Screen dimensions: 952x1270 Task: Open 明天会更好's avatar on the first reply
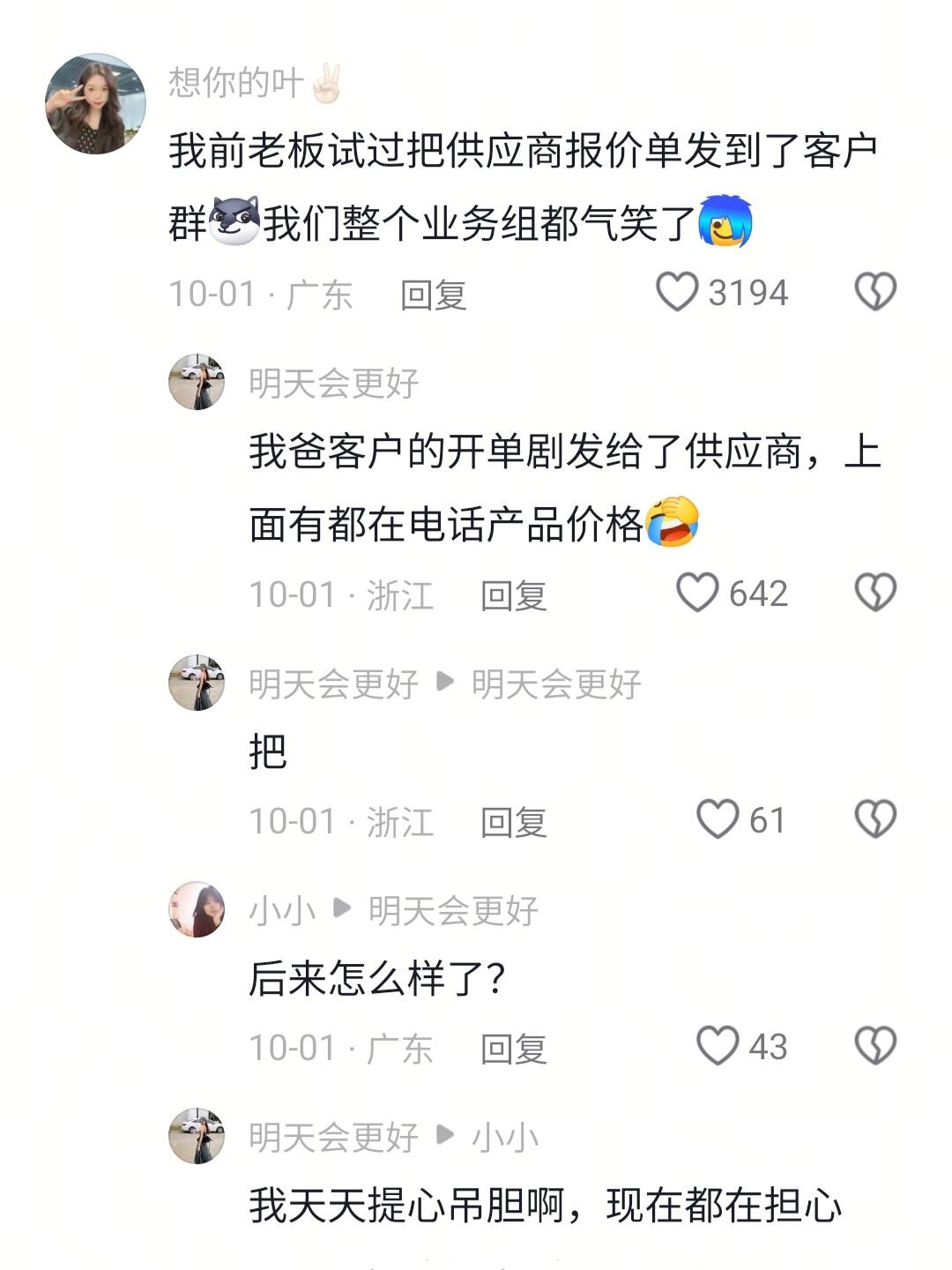197,381
